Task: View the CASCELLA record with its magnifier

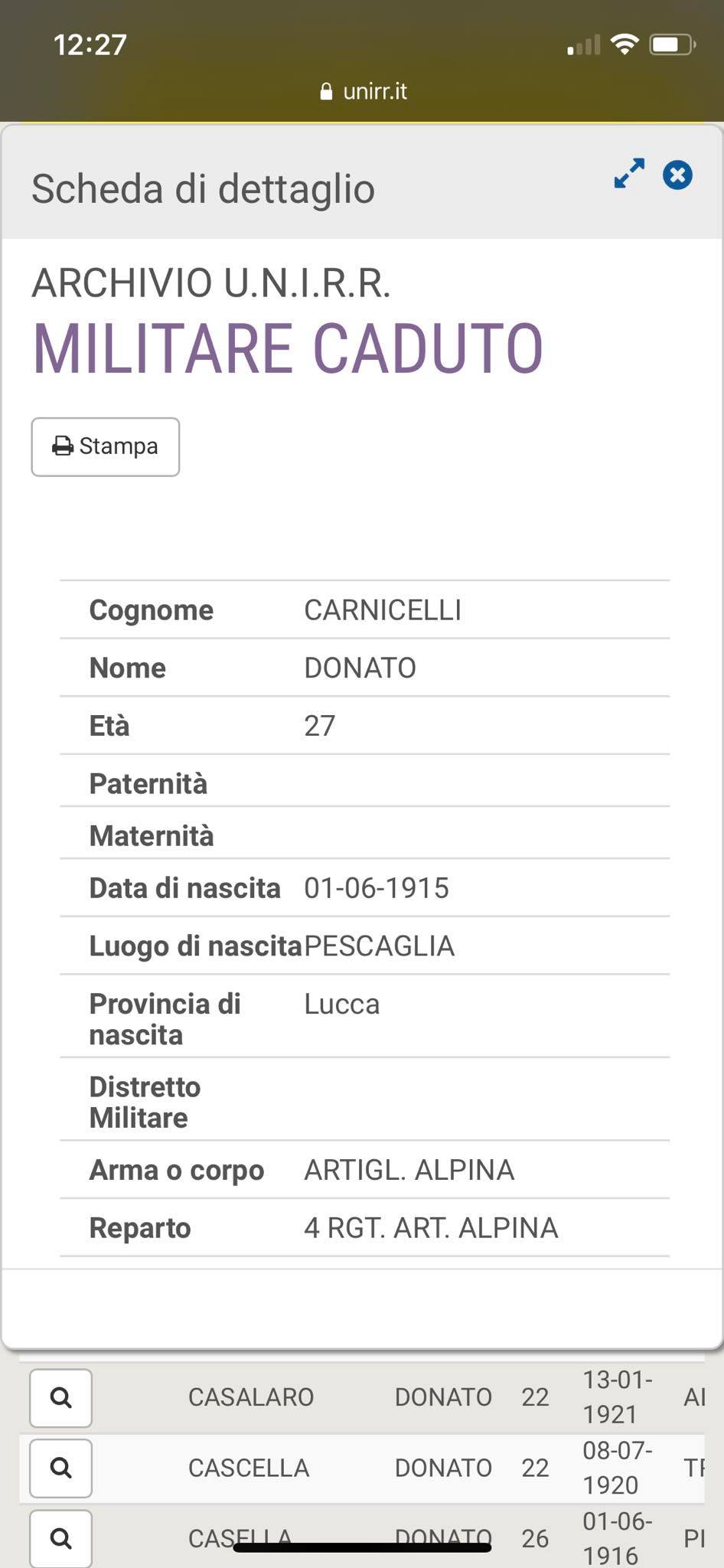Action: tap(61, 1468)
